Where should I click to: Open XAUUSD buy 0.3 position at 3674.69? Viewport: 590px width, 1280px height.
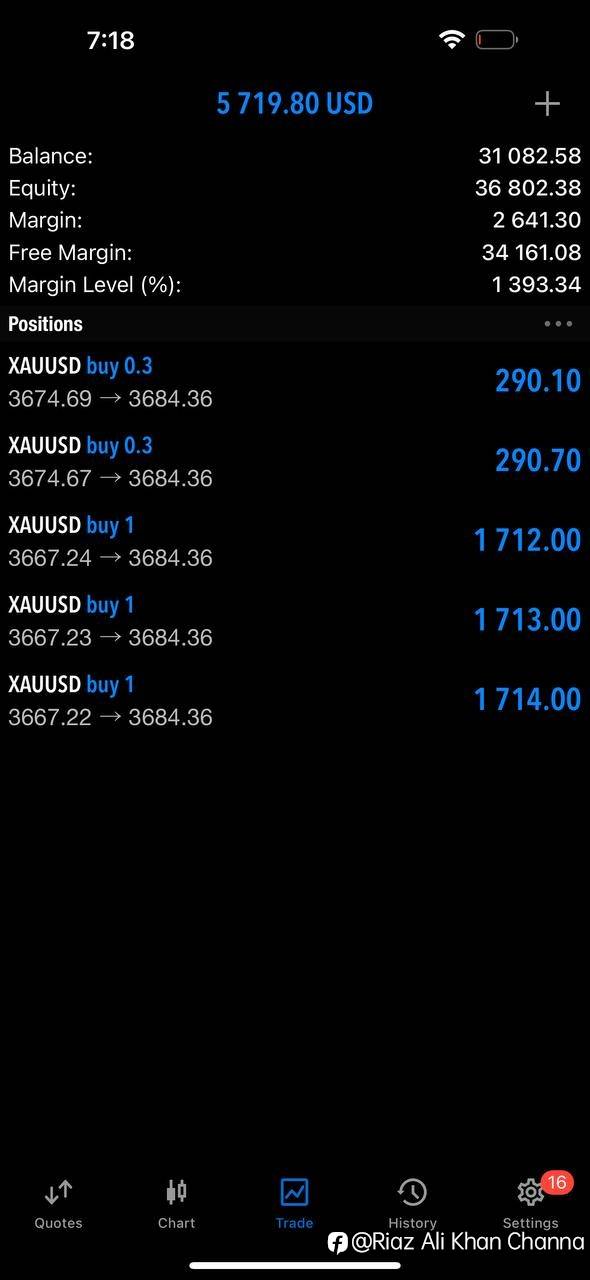295,382
